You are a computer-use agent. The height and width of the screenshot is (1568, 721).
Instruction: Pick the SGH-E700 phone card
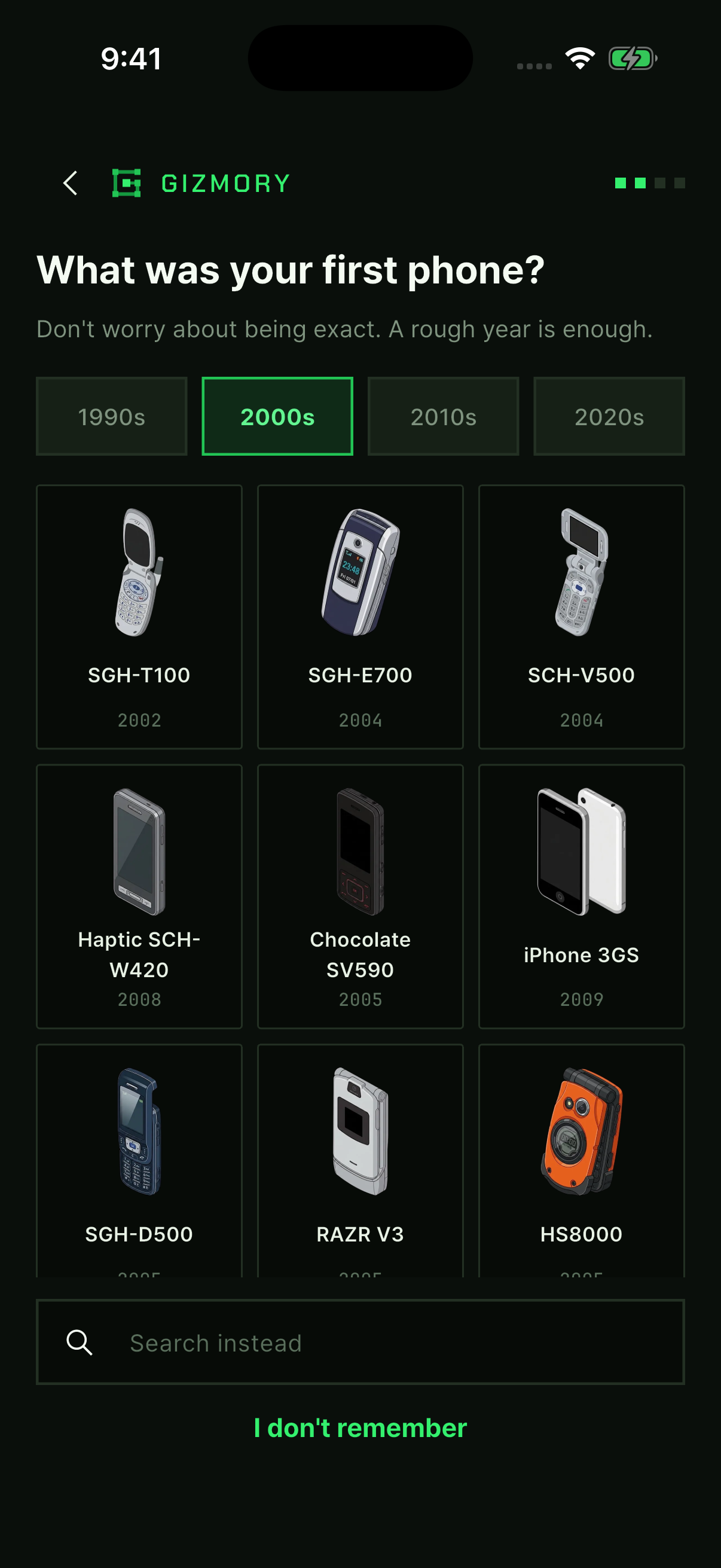[x=360, y=617]
